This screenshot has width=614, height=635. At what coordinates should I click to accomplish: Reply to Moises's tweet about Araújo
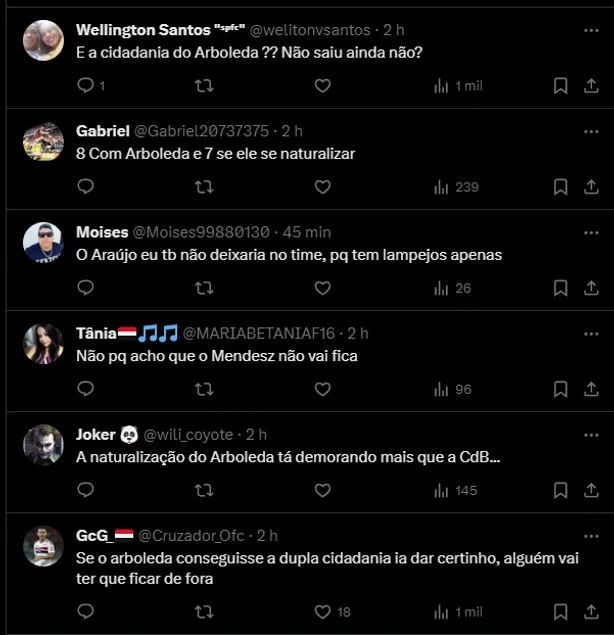[86, 288]
